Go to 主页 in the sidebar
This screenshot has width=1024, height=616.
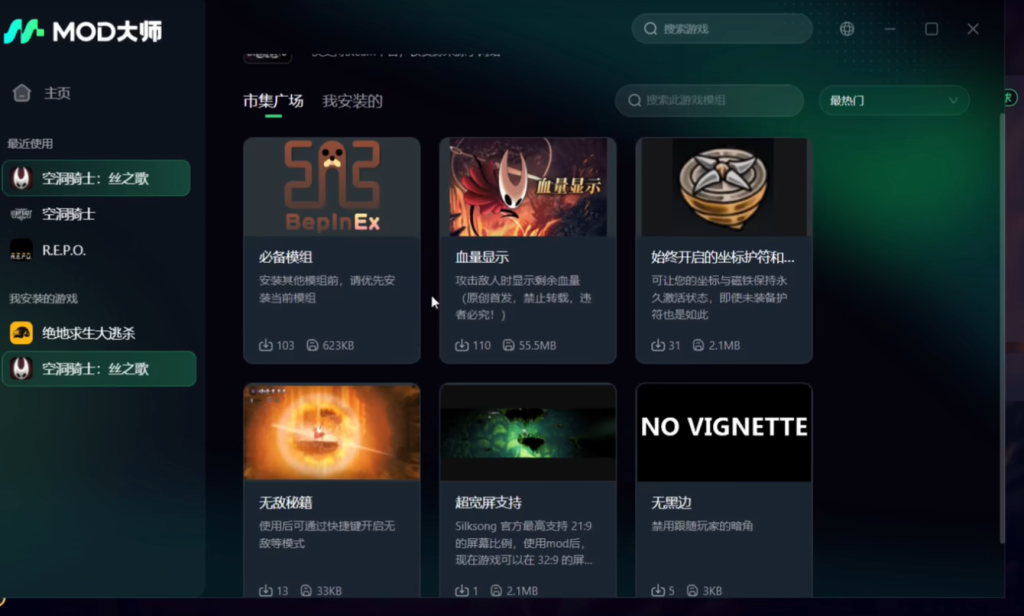coord(57,93)
